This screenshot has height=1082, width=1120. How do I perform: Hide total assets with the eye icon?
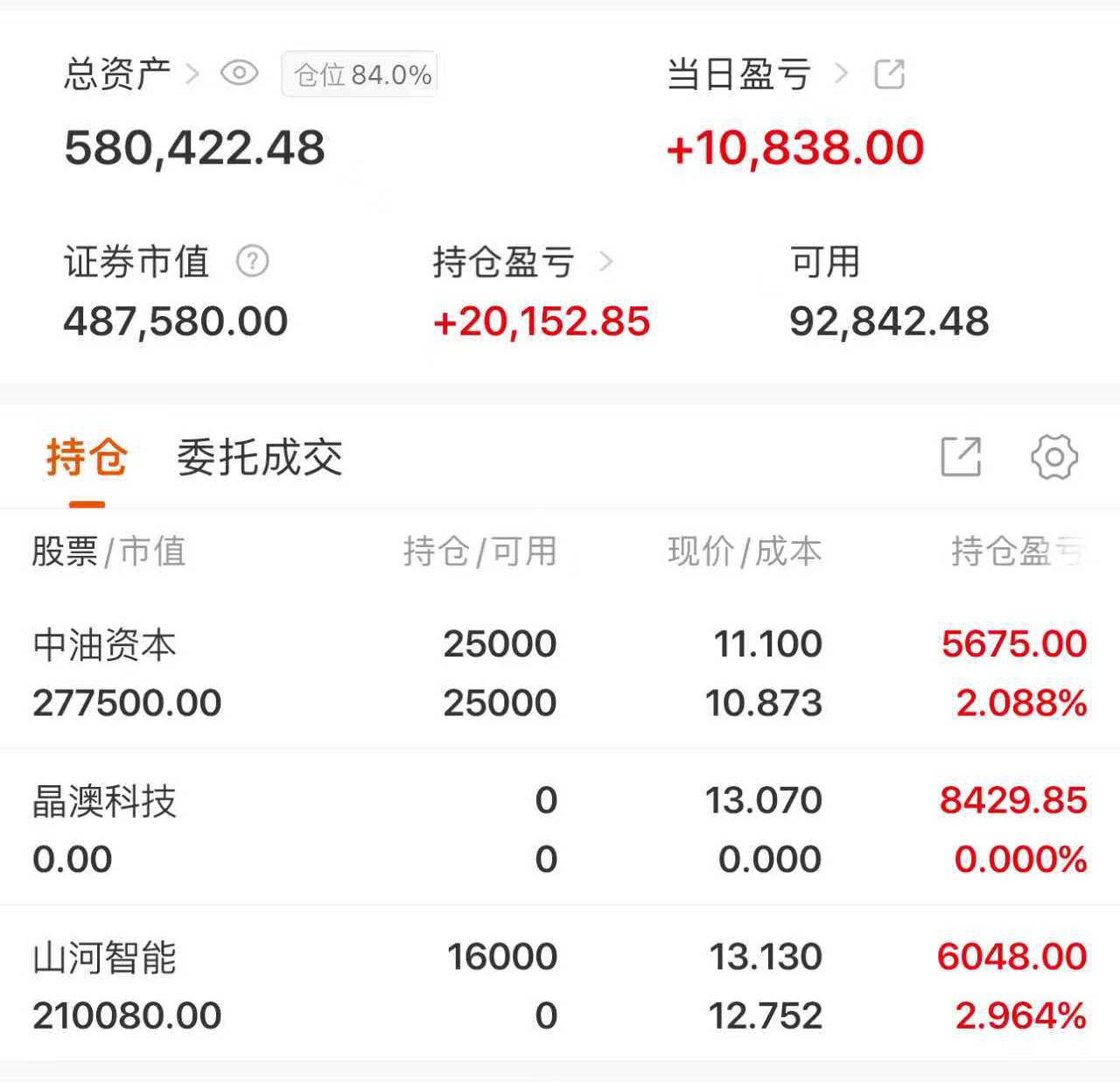[x=239, y=73]
